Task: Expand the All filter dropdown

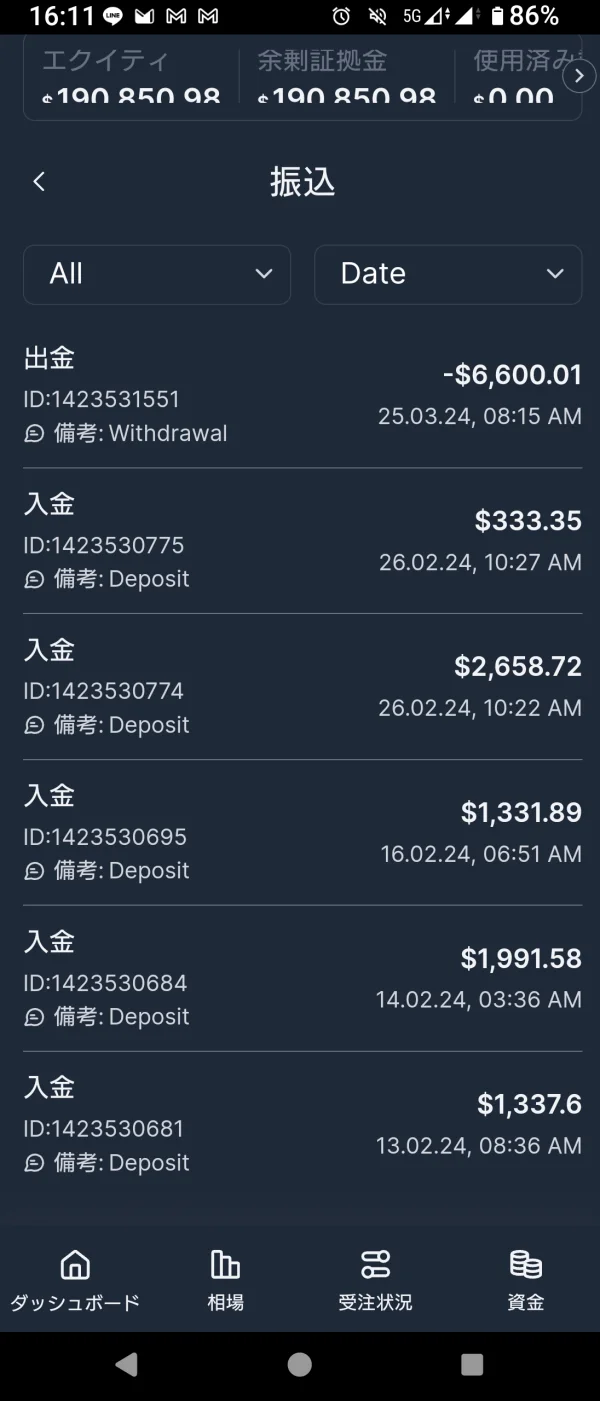Action: (157, 274)
